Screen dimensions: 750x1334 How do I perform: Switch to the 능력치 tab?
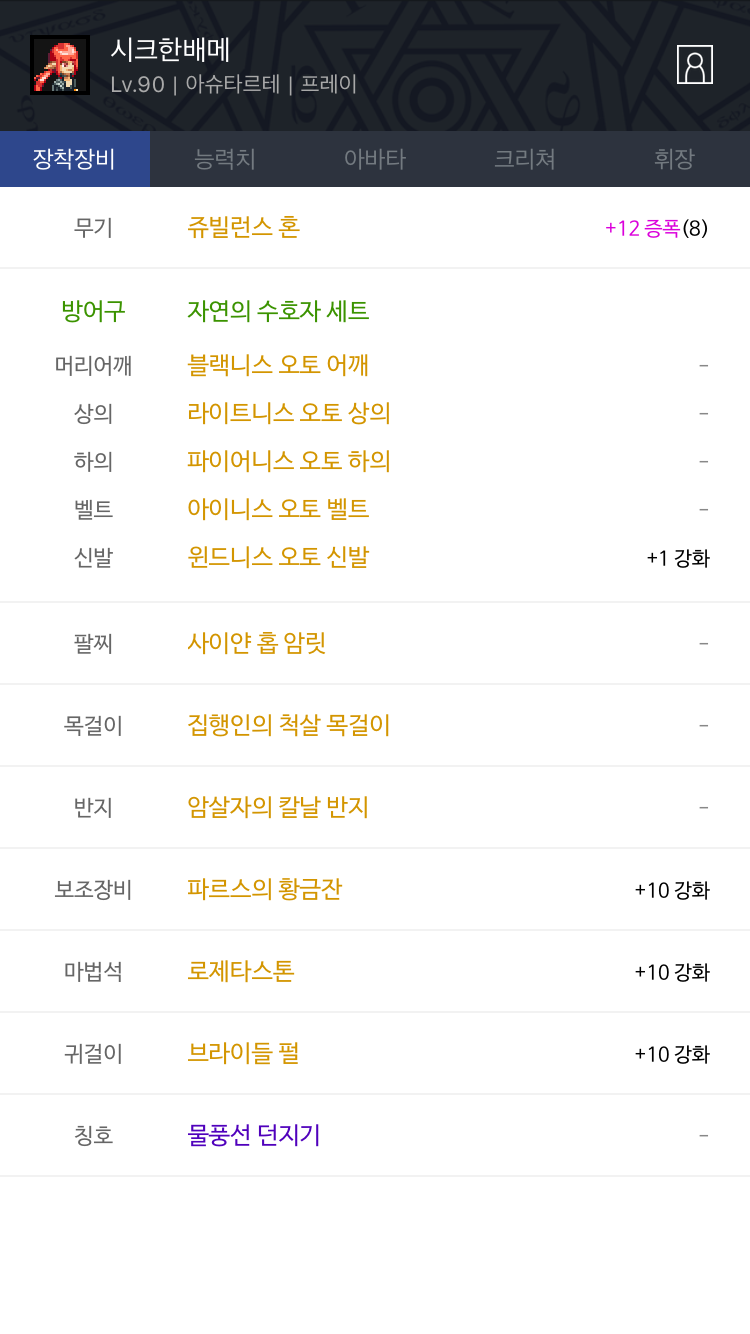pos(225,159)
